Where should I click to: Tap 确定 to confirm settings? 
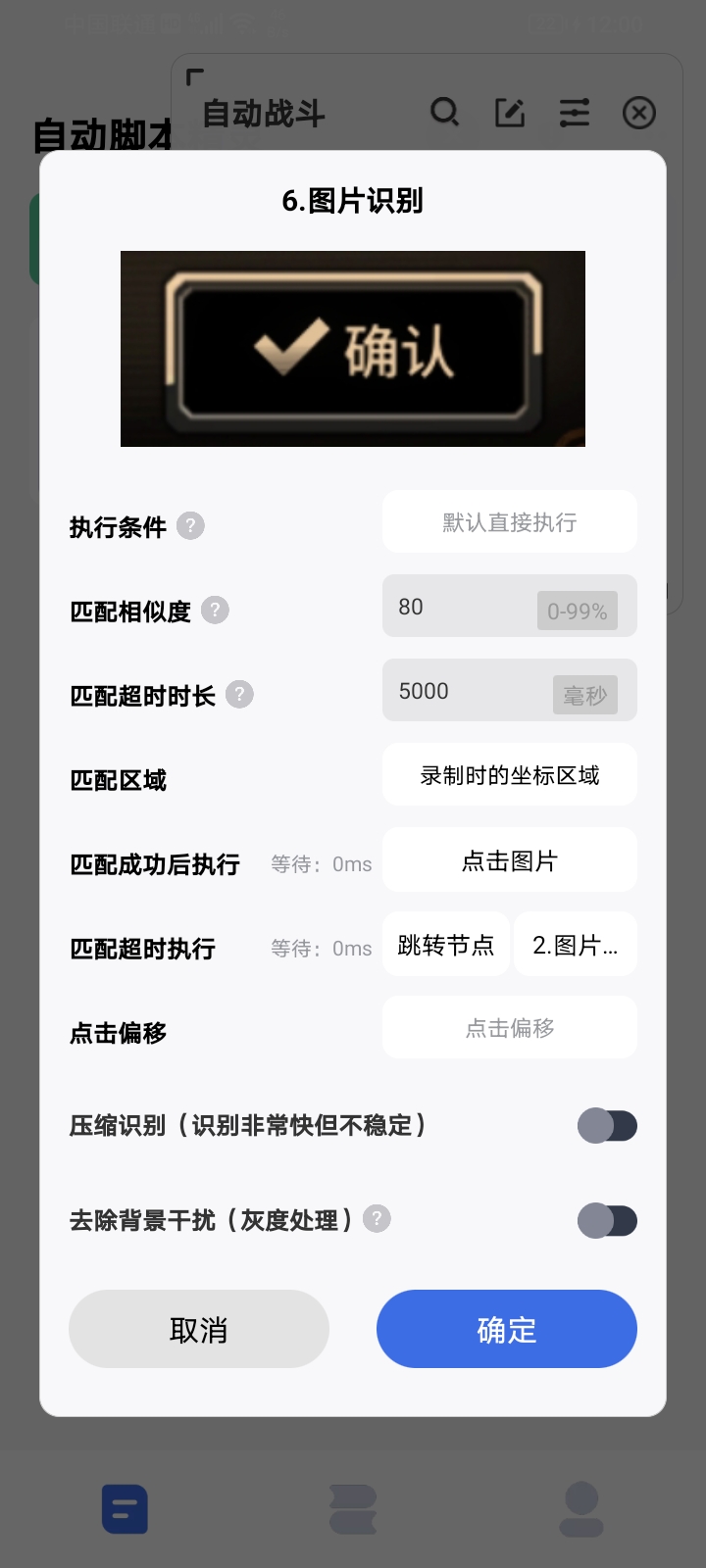tap(506, 1329)
